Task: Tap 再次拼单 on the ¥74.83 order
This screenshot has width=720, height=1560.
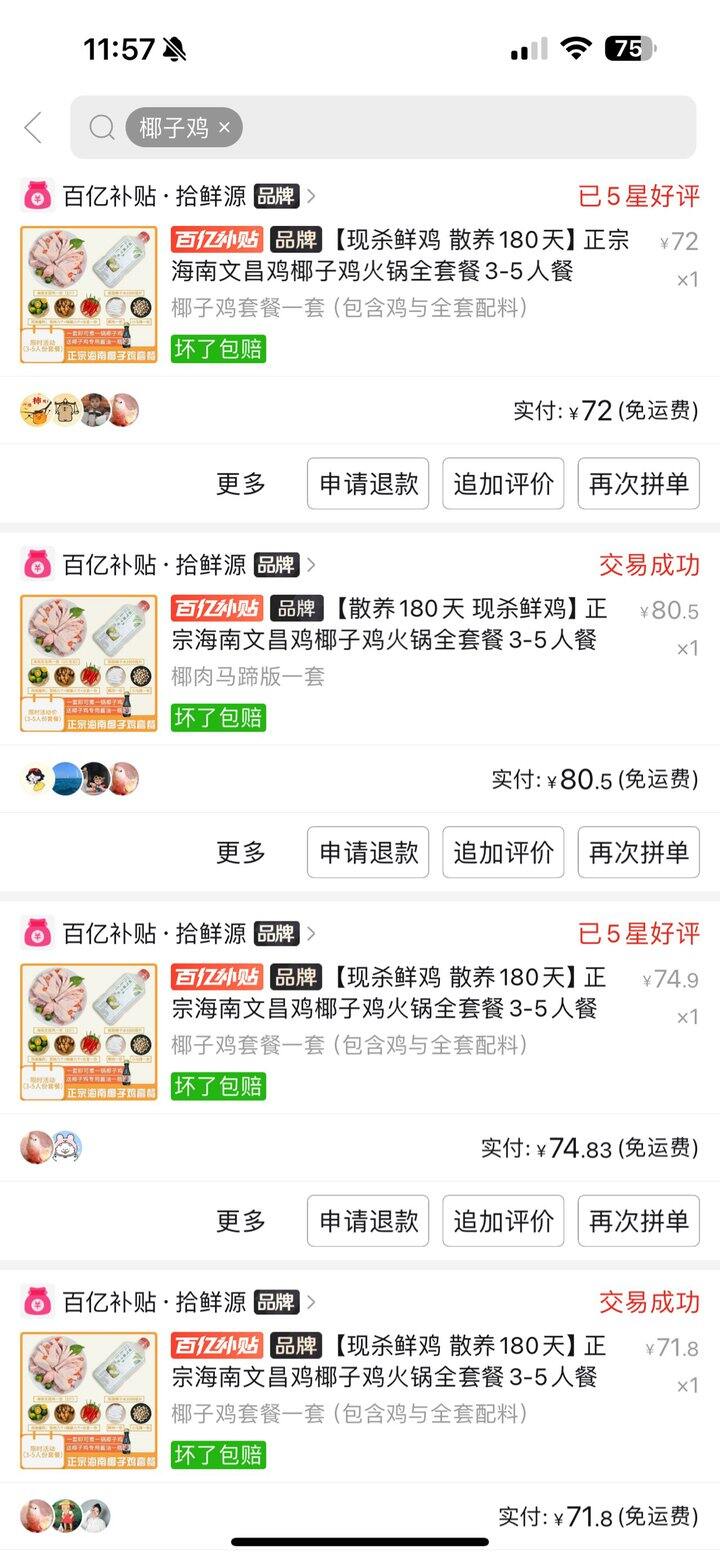Action: tap(638, 1221)
